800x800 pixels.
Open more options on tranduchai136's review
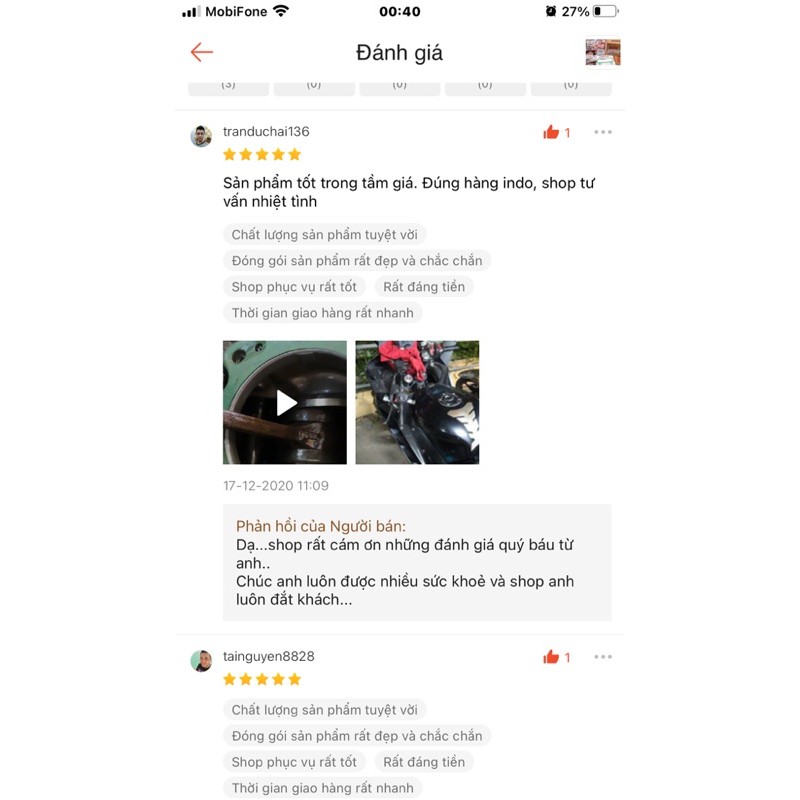[x=602, y=132]
